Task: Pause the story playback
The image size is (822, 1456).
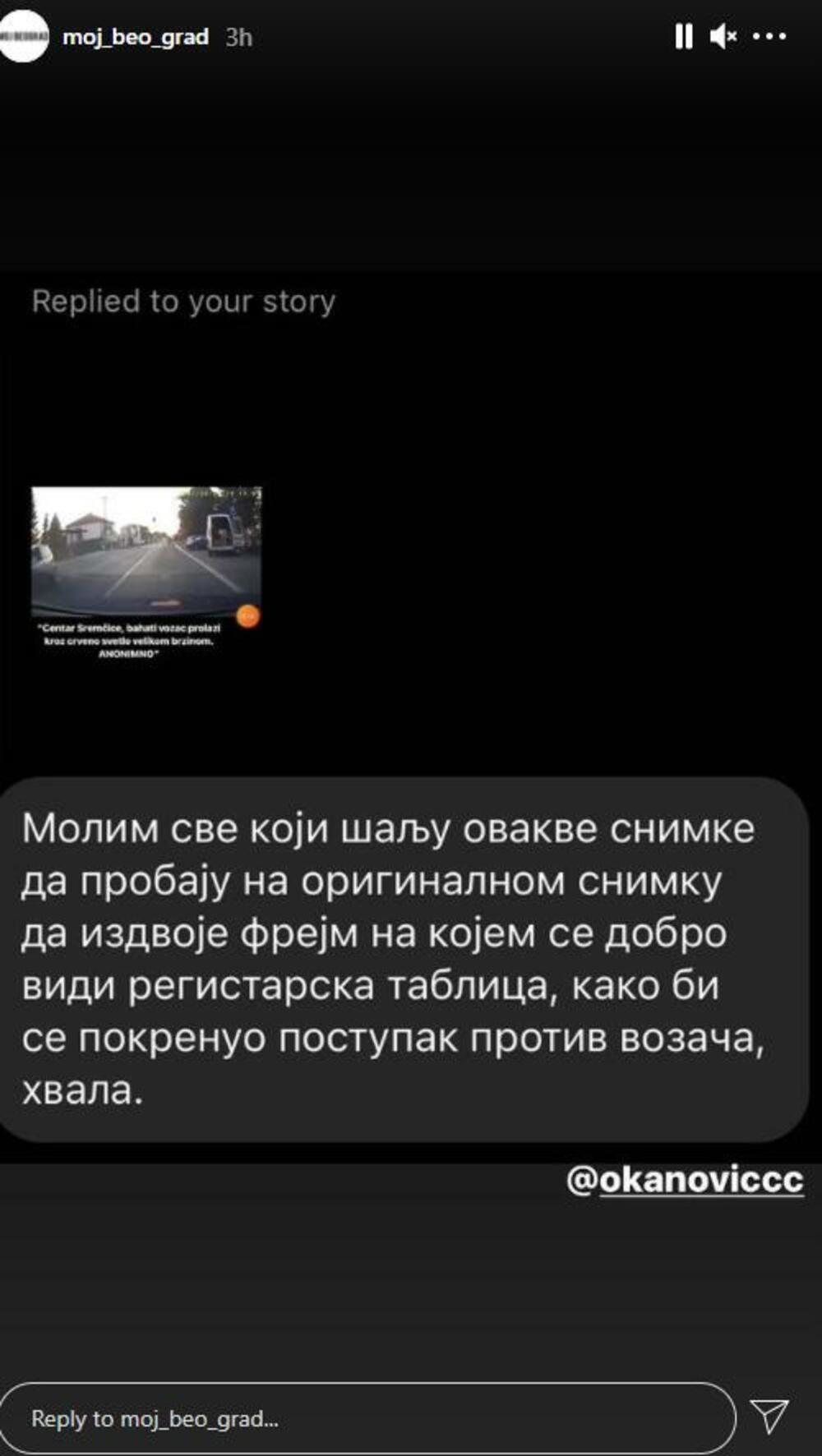Action: pyautogui.click(x=683, y=36)
